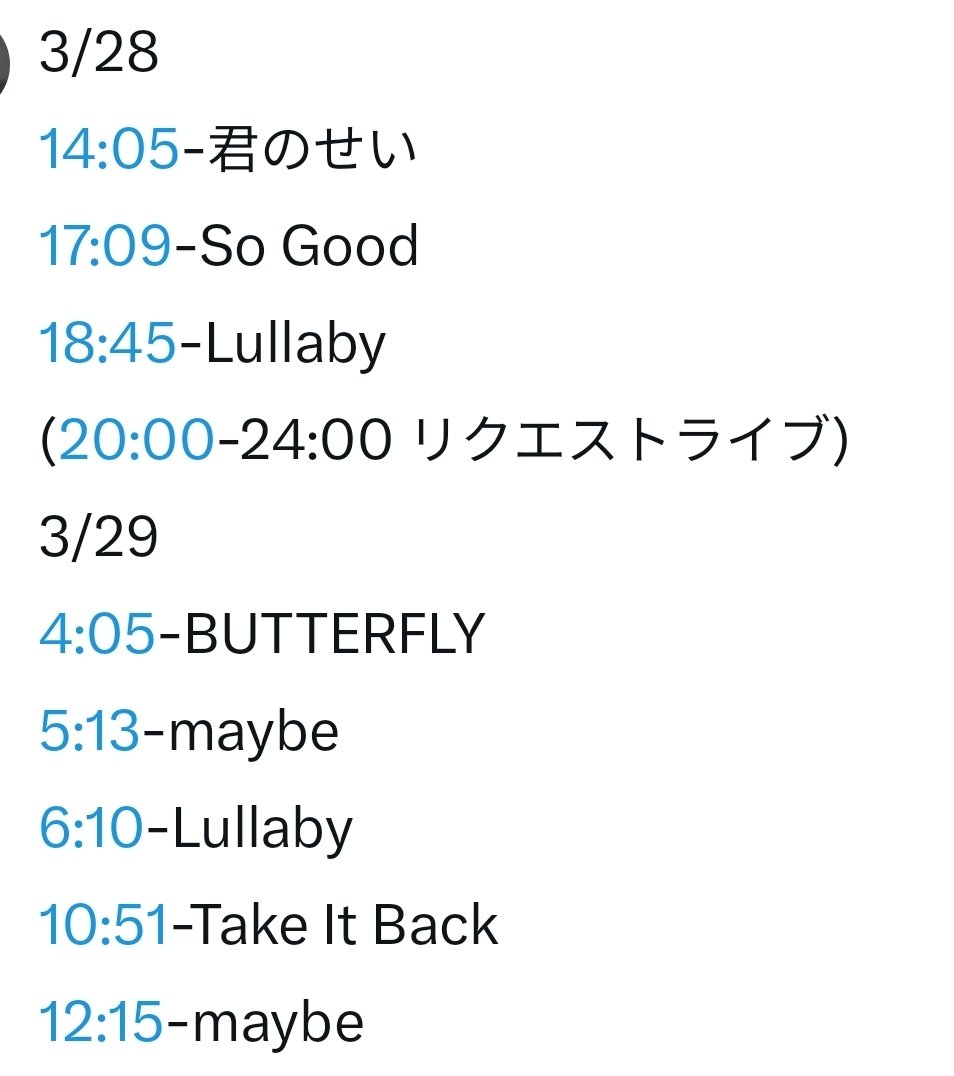Tap the 5:13 maybe timestamp
Viewport: 954px width, 1076px height.
pos(90,731)
